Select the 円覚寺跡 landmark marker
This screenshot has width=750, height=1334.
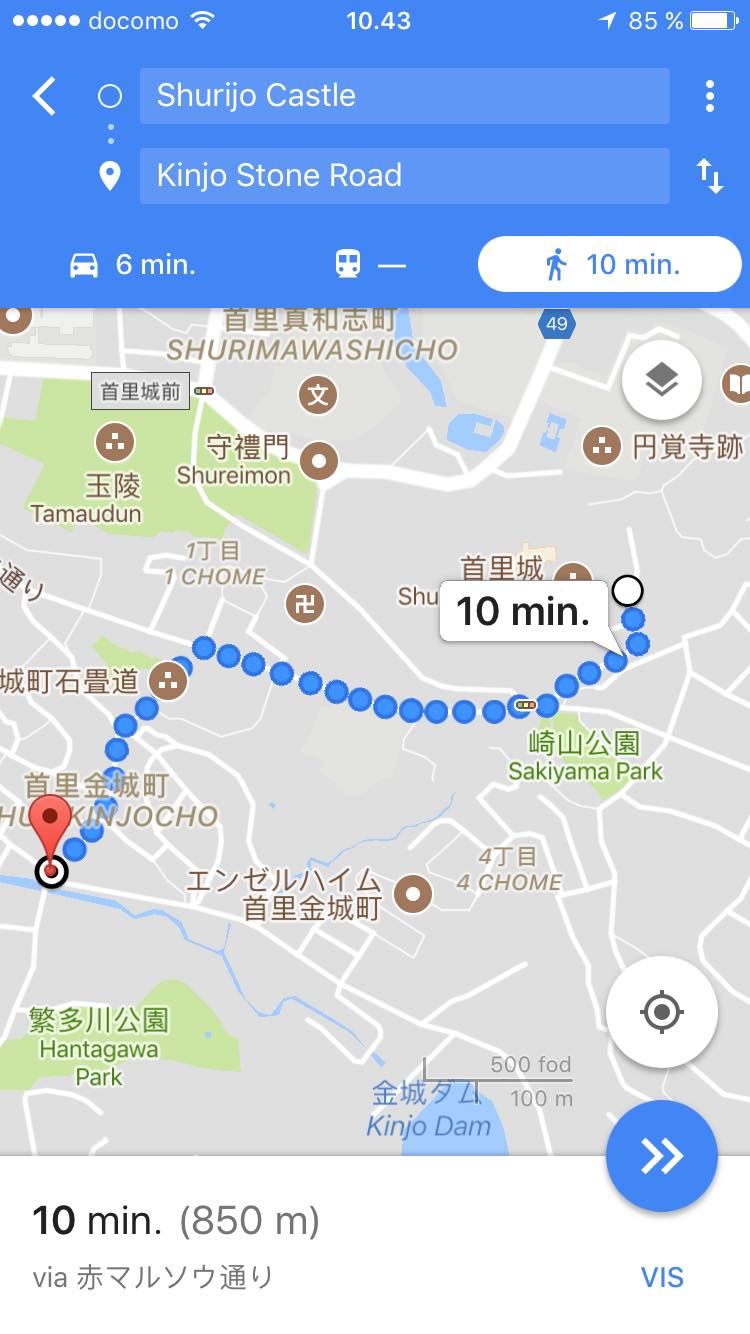point(602,446)
